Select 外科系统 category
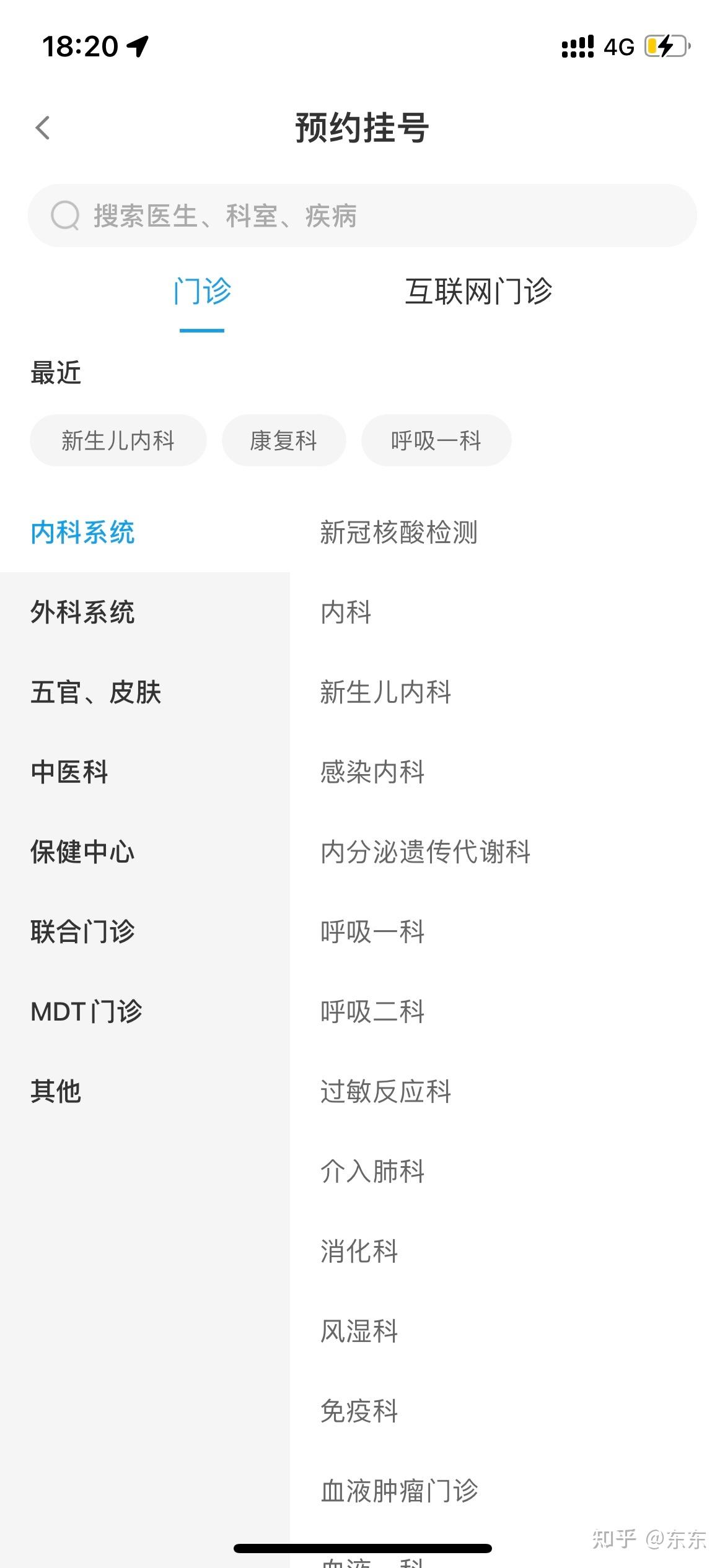Screen dimensions: 725x1568 [82, 612]
